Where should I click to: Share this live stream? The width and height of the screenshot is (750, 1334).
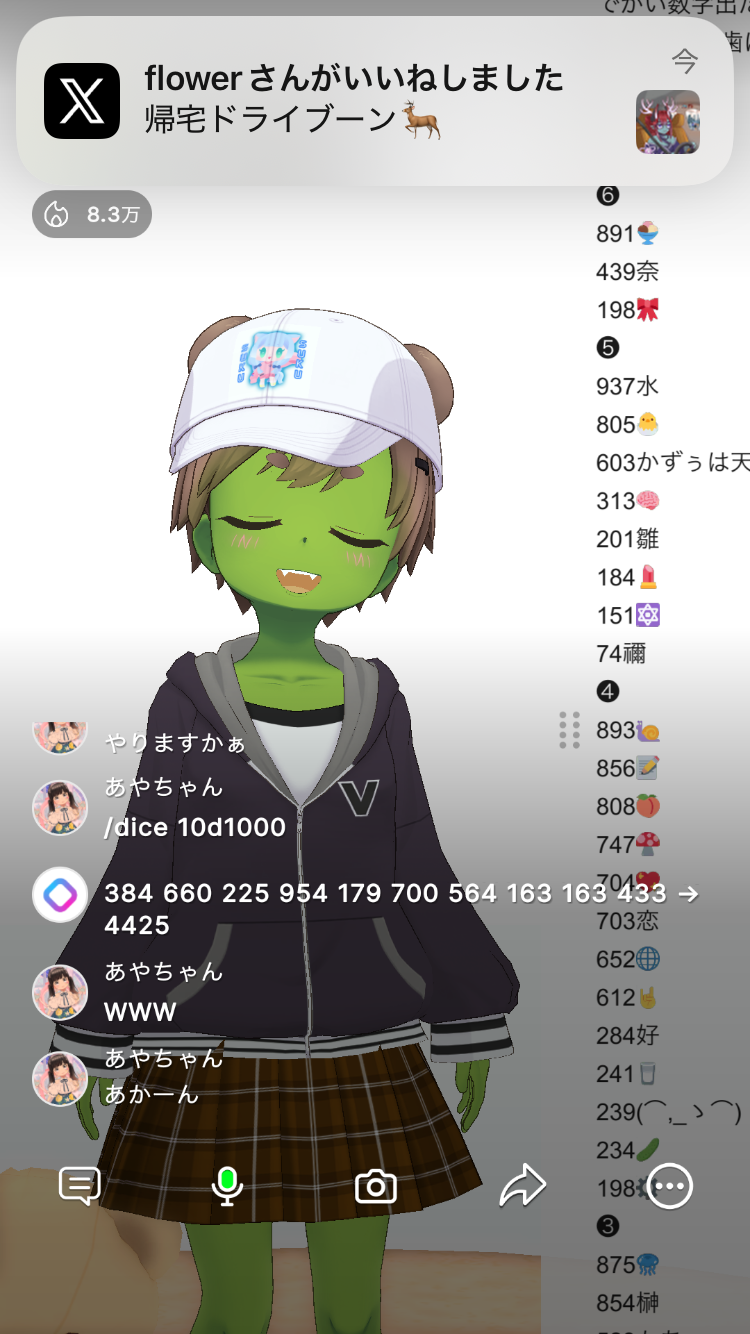pyautogui.click(x=522, y=1187)
